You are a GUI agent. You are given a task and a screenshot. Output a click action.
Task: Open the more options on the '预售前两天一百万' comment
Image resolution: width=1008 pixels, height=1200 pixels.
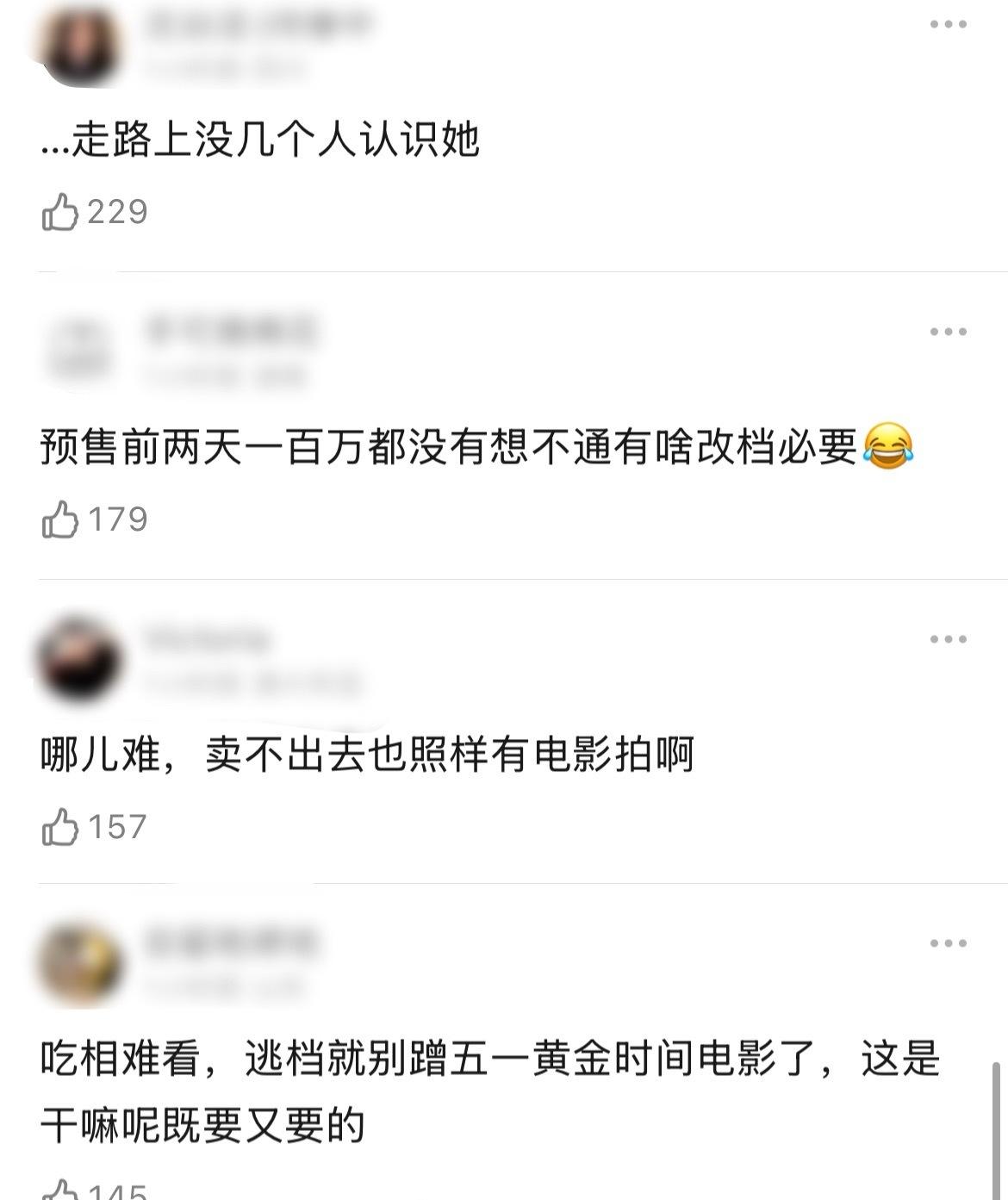(948, 332)
